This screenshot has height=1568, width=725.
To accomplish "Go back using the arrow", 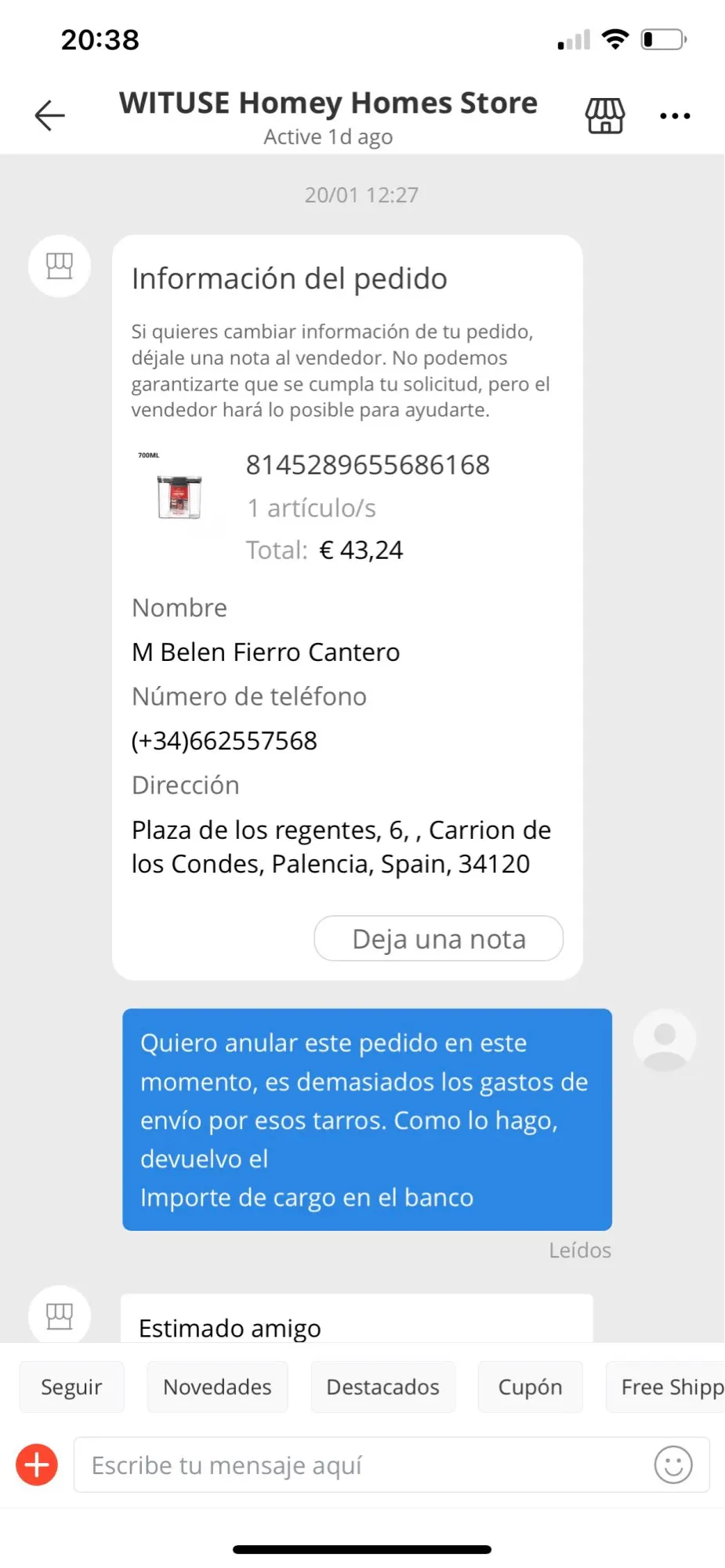I will (x=49, y=116).
